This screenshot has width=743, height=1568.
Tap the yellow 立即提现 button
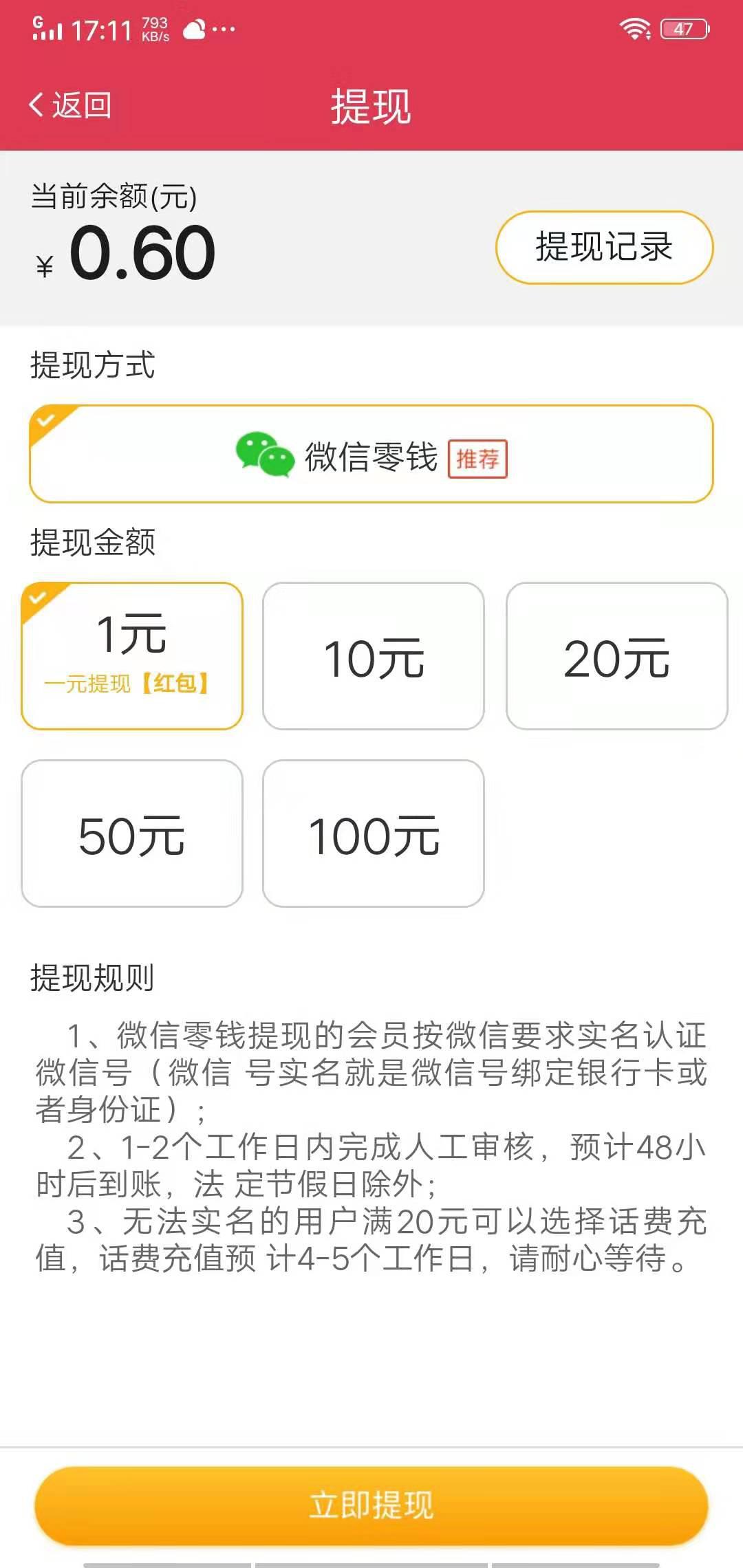click(371, 1503)
